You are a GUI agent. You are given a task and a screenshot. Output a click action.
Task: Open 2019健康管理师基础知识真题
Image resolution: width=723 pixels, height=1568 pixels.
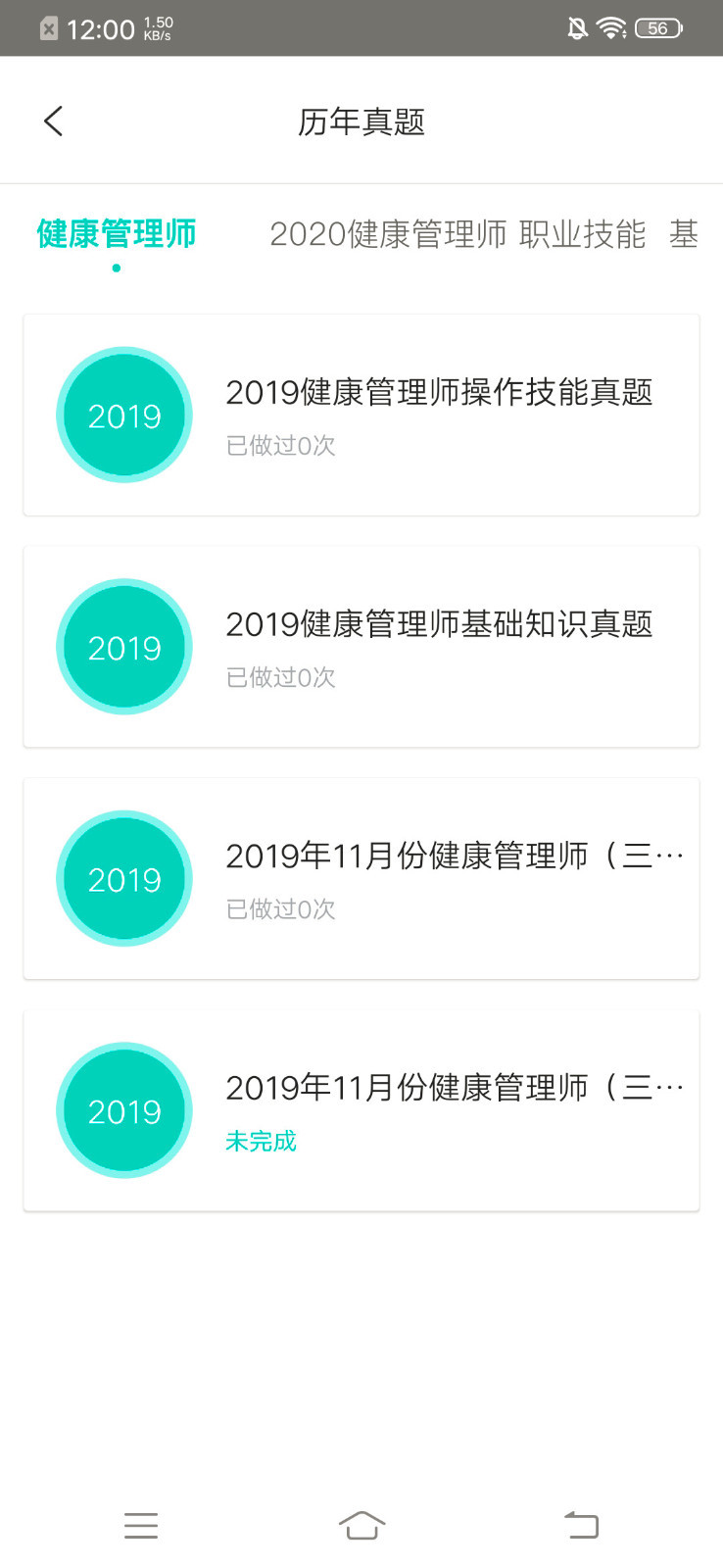[x=440, y=624]
